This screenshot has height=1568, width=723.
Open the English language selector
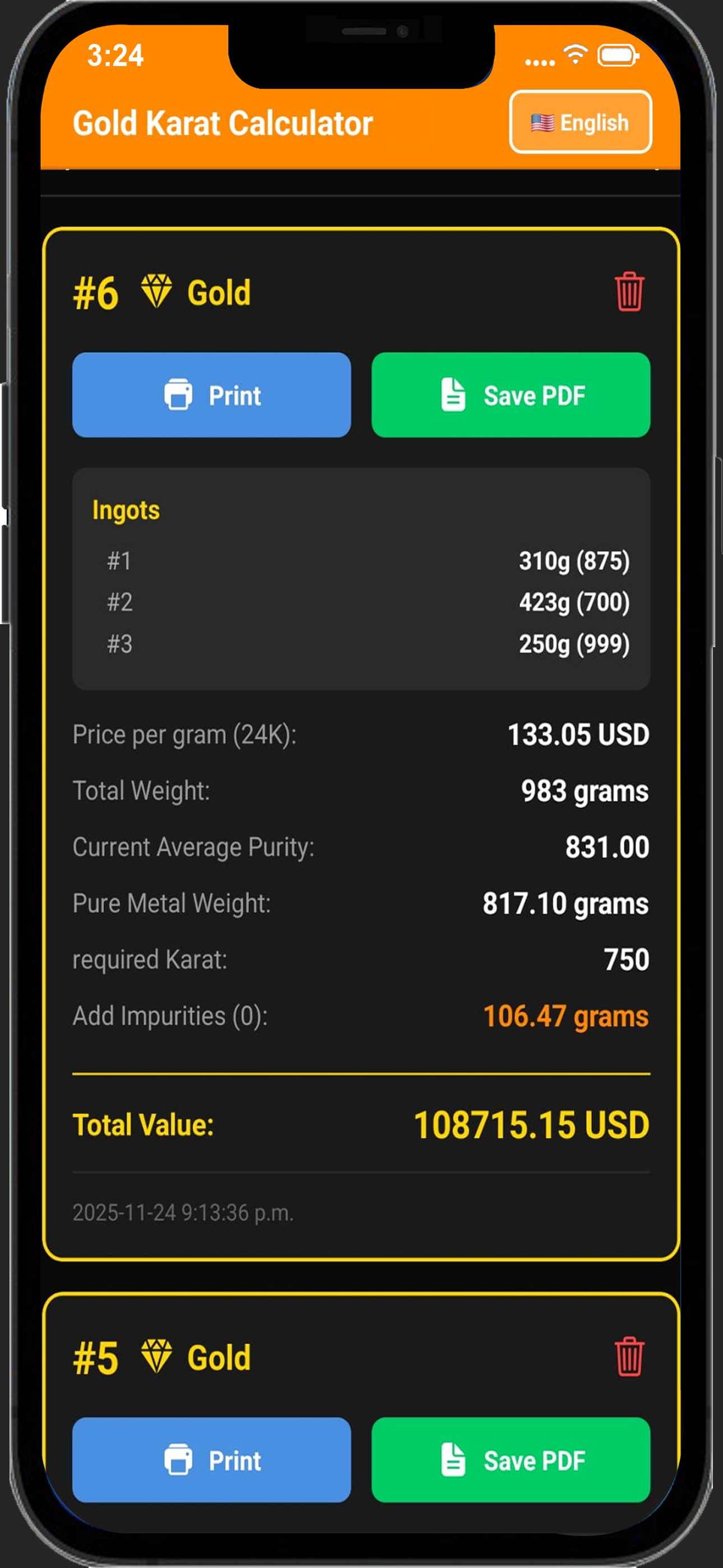click(580, 122)
